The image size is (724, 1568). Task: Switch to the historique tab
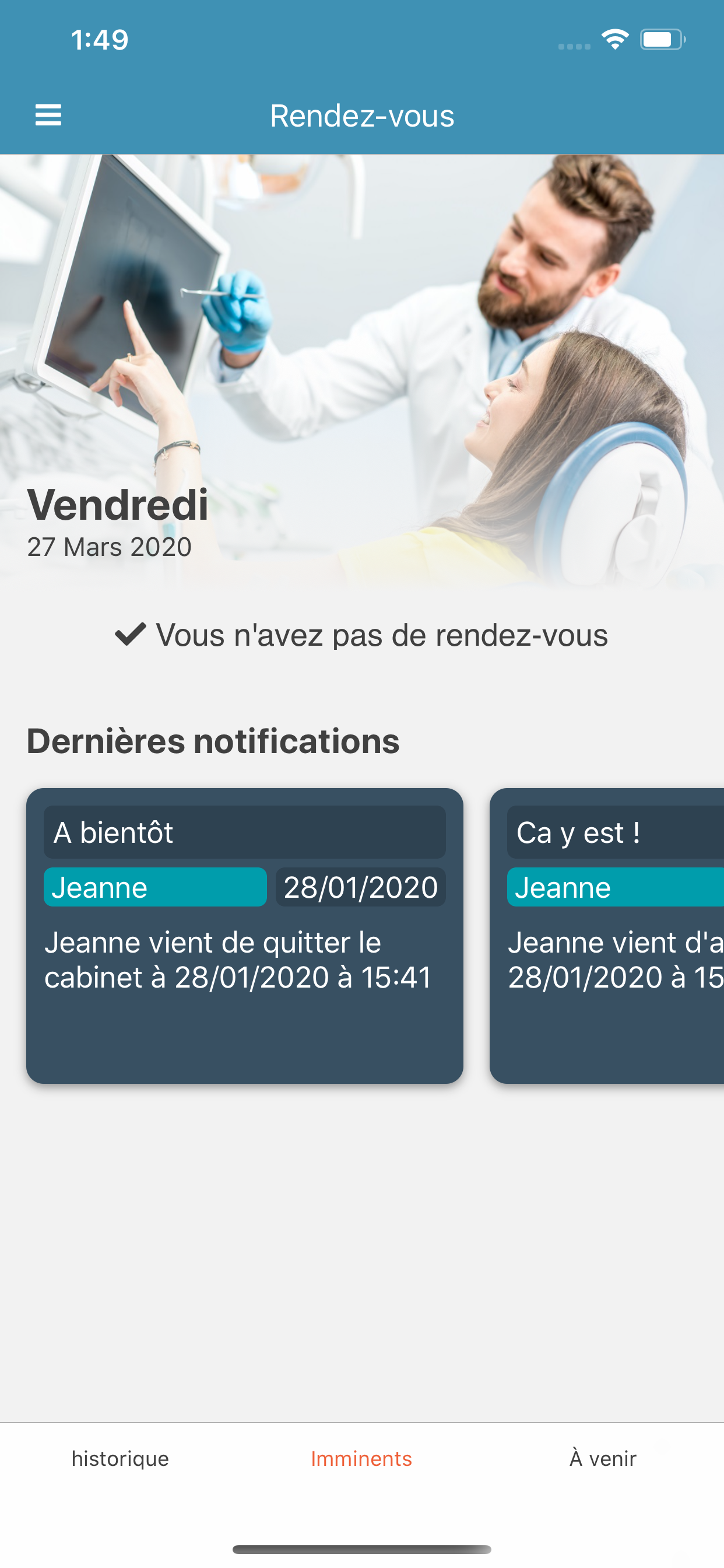121,1458
